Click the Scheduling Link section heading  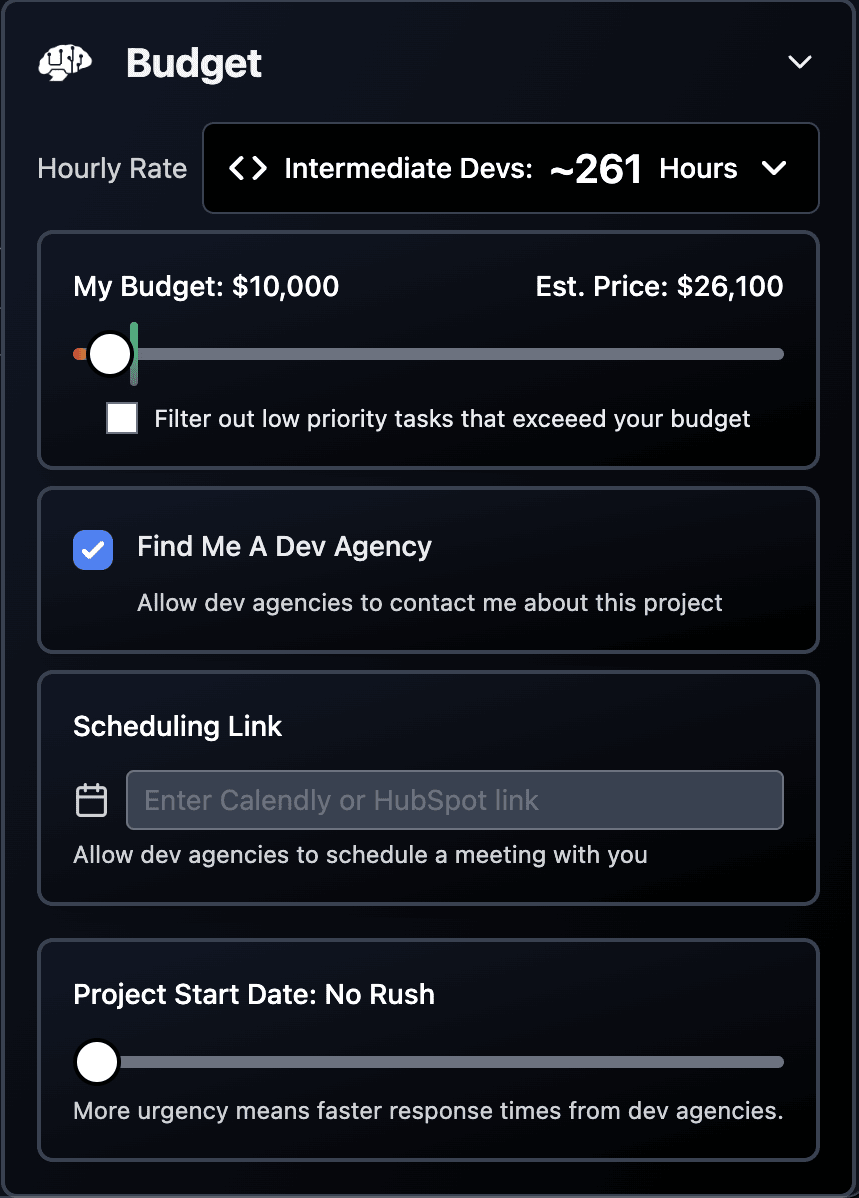(177, 726)
